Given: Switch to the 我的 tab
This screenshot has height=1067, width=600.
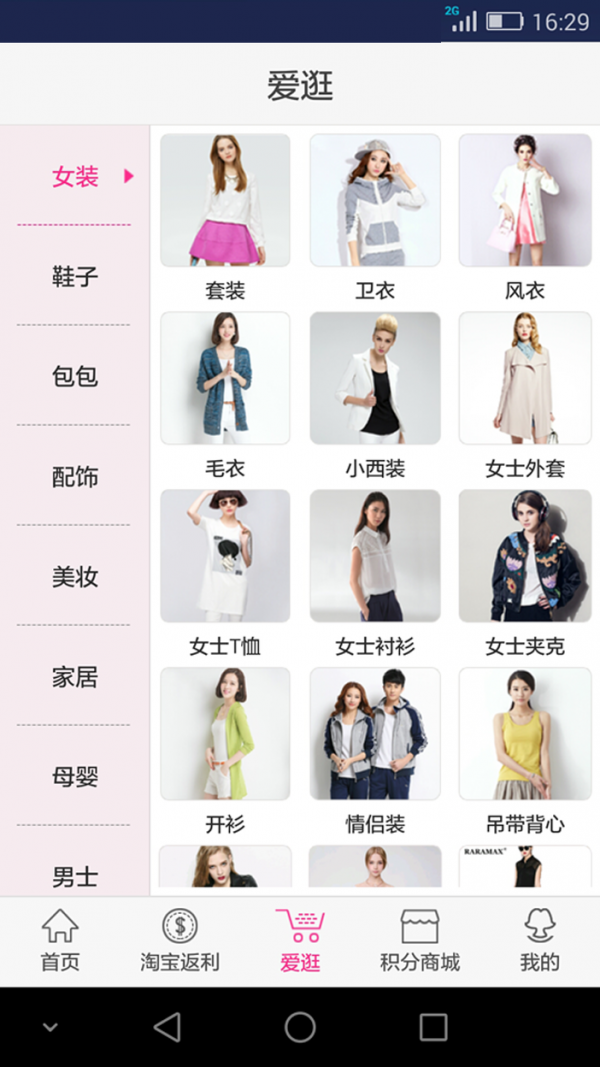Looking at the screenshot, I should [x=540, y=940].
